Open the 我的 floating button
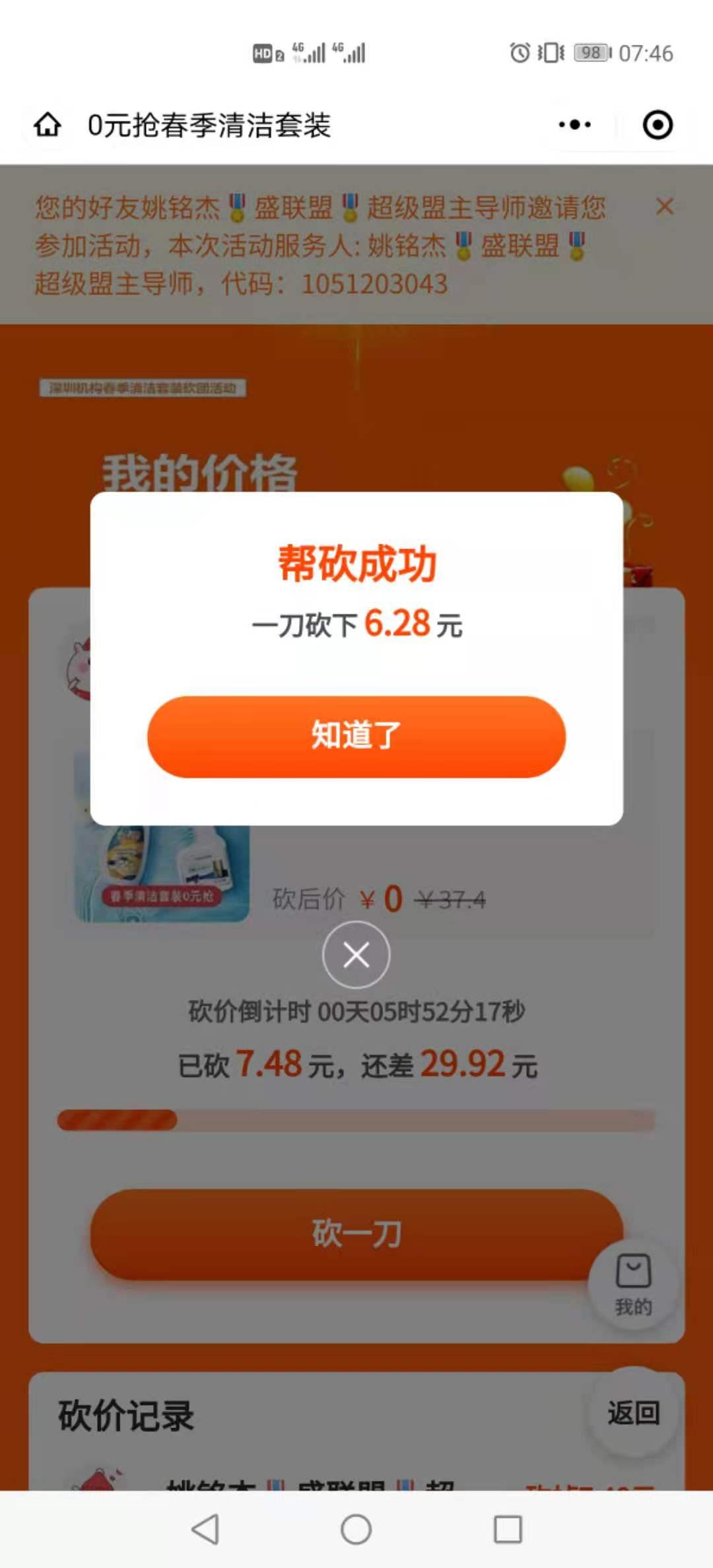The image size is (713, 1568). pos(633,1284)
